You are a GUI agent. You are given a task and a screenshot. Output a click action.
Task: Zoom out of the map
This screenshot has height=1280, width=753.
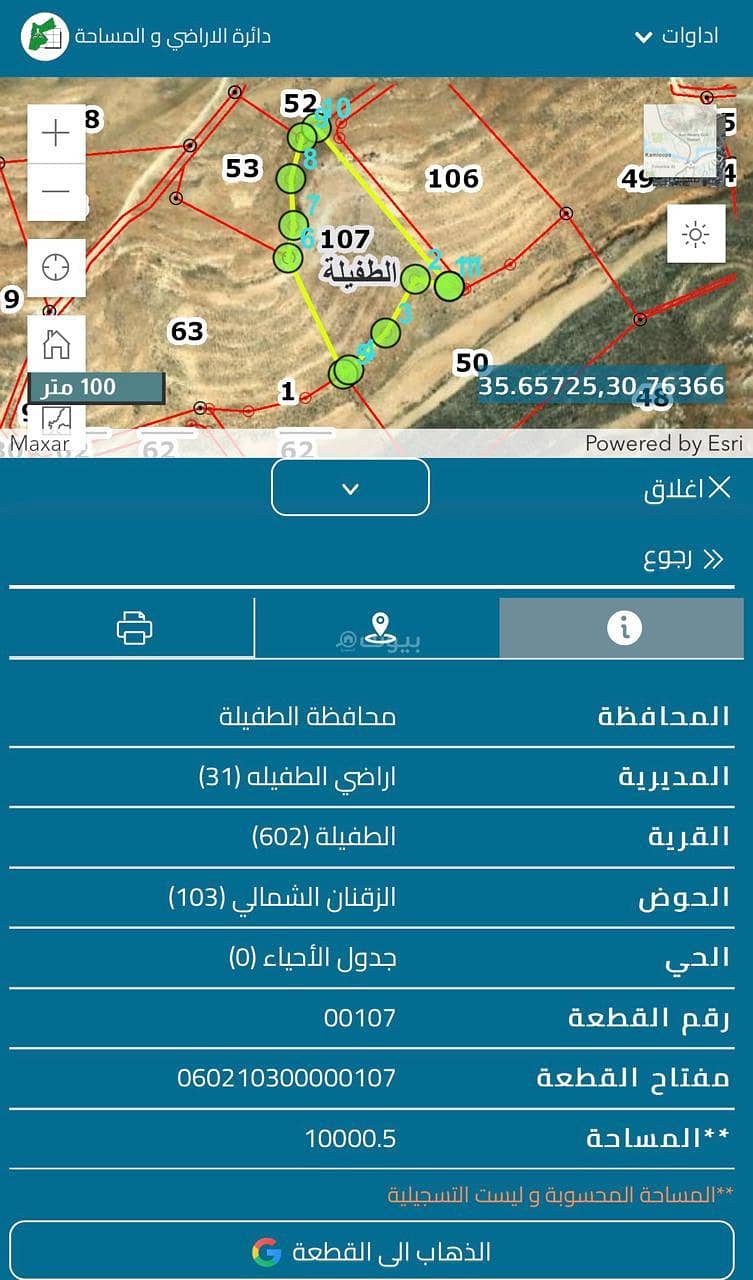point(56,191)
